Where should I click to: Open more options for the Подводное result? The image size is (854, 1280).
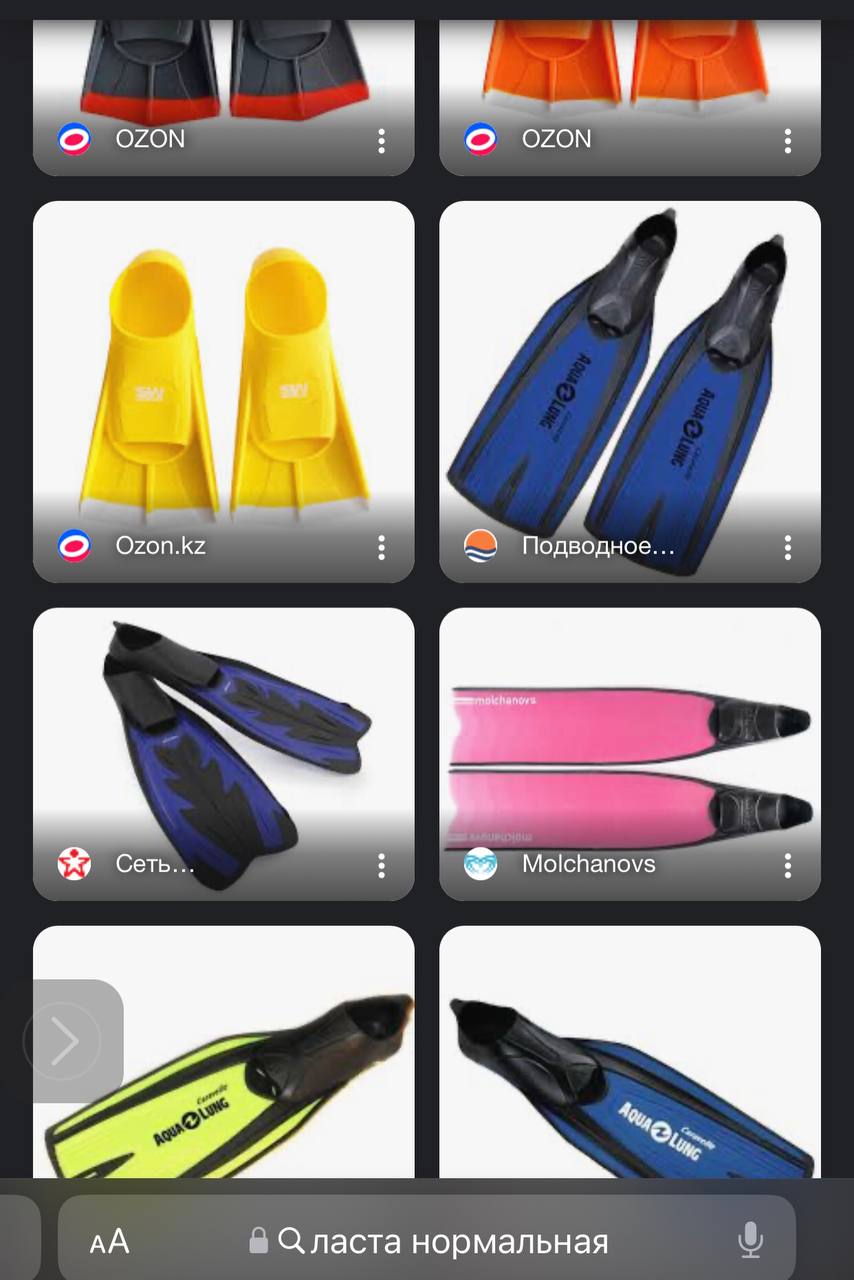pyautogui.click(x=788, y=547)
